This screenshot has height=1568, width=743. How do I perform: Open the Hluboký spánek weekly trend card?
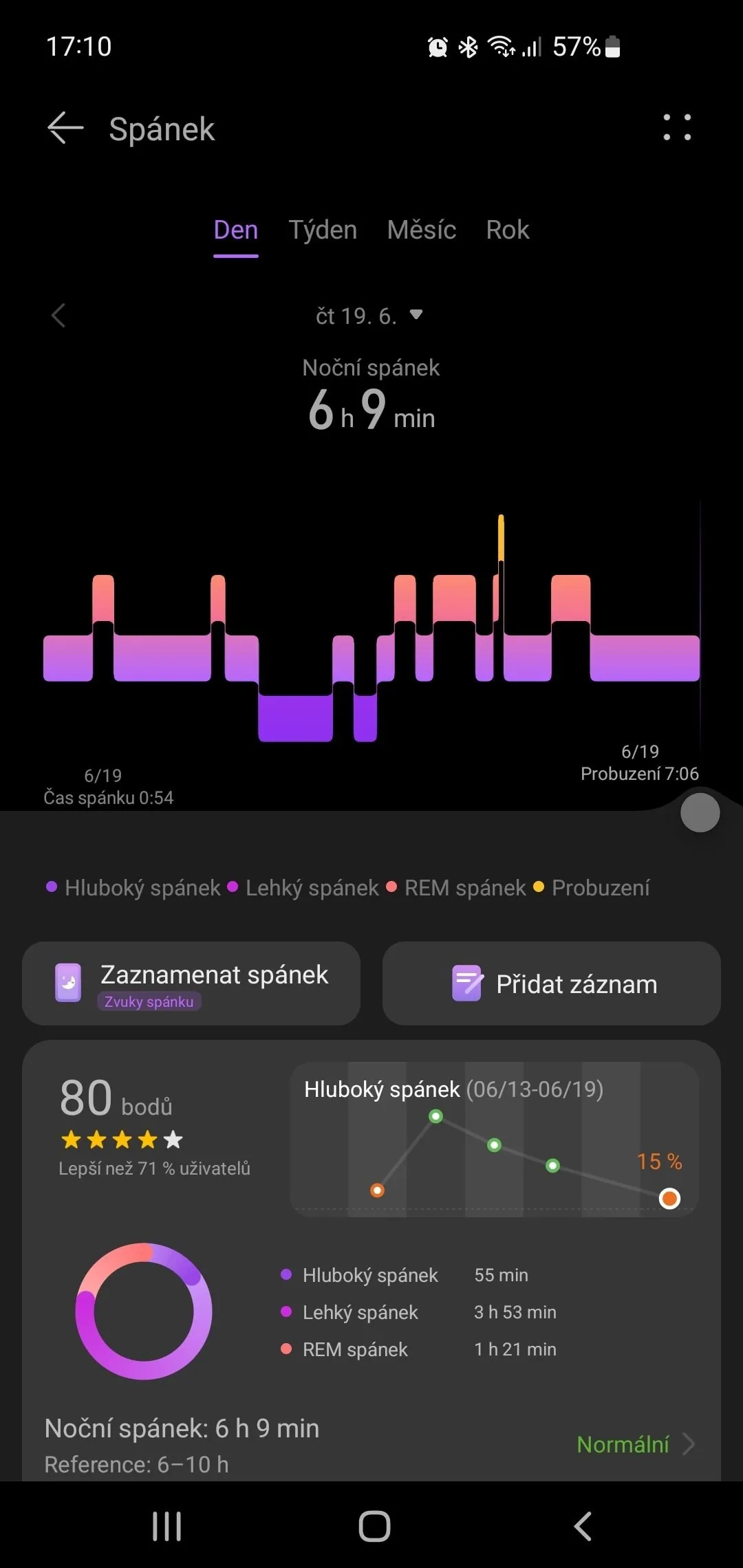click(494, 1140)
